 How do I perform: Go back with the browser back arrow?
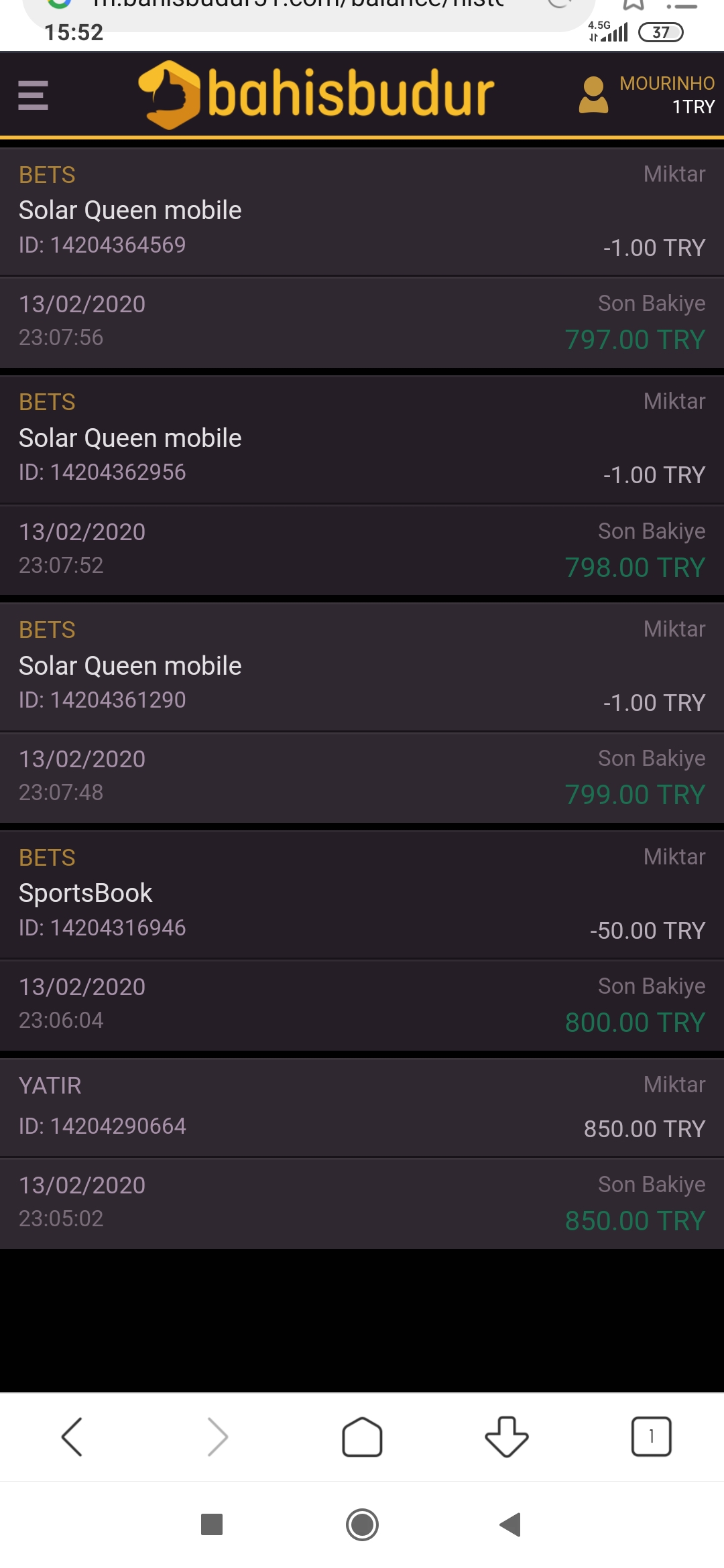(72, 1437)
